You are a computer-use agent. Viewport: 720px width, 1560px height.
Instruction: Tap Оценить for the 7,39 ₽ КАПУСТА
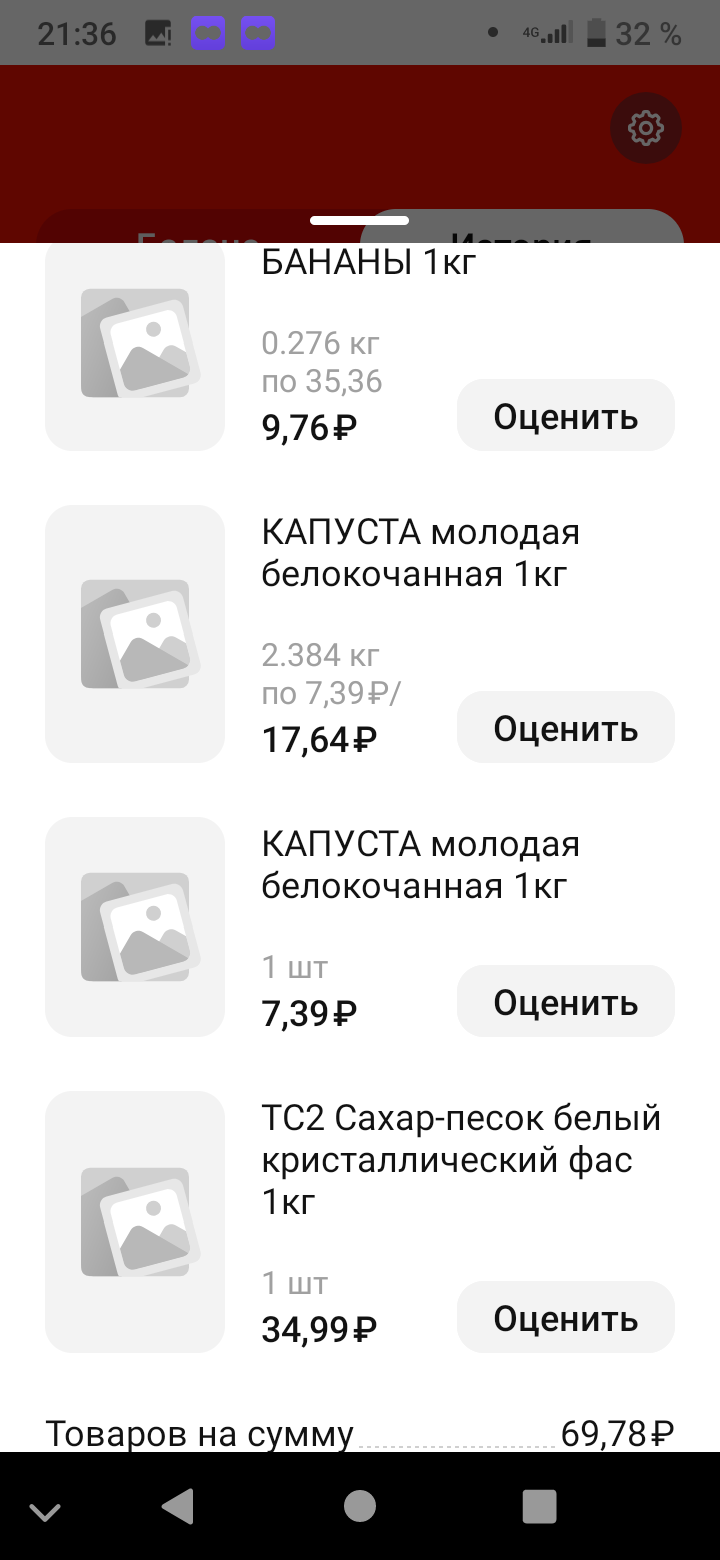coord(566,1001)
